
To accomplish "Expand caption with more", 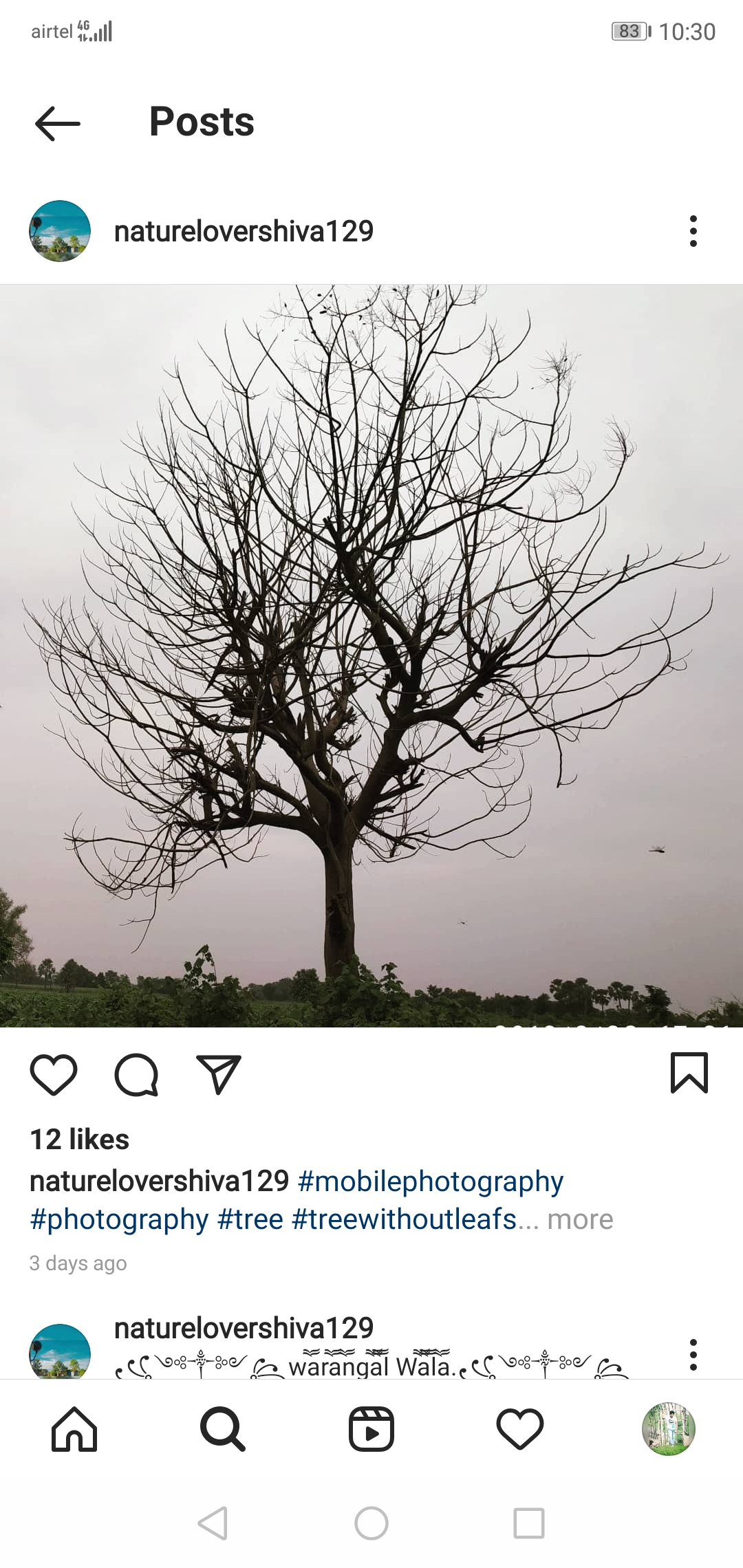I will (580, 1219).
